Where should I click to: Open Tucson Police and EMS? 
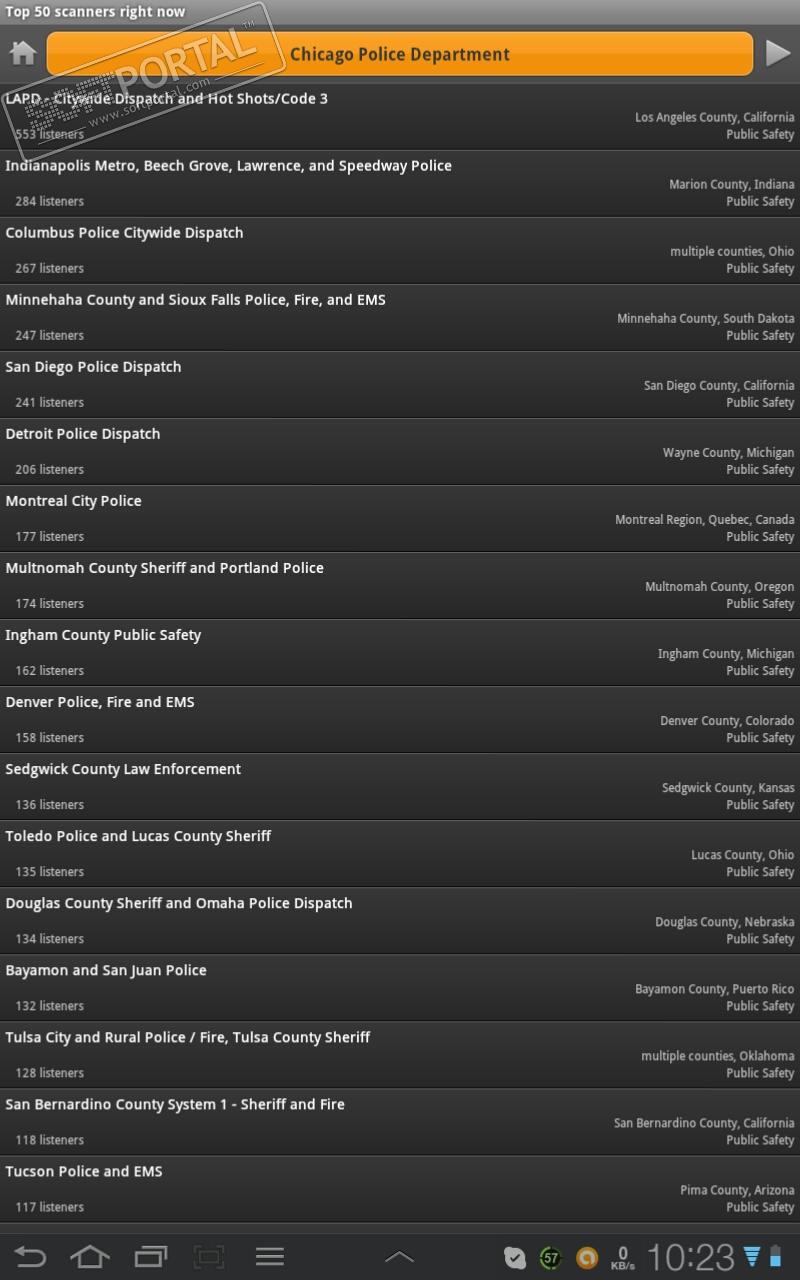pos(400,1188)
